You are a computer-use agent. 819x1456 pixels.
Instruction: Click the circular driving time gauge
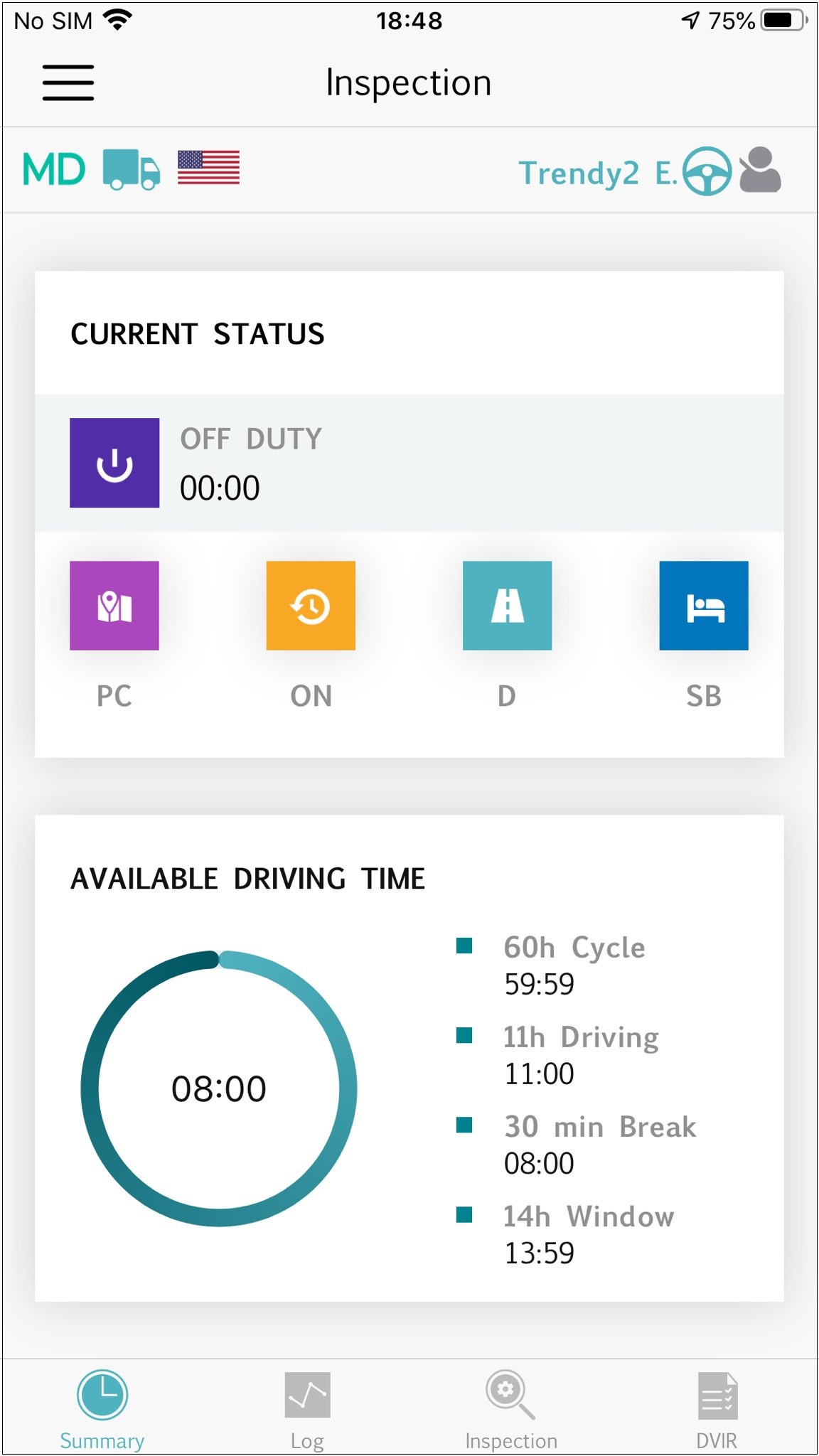point(220,1086)
